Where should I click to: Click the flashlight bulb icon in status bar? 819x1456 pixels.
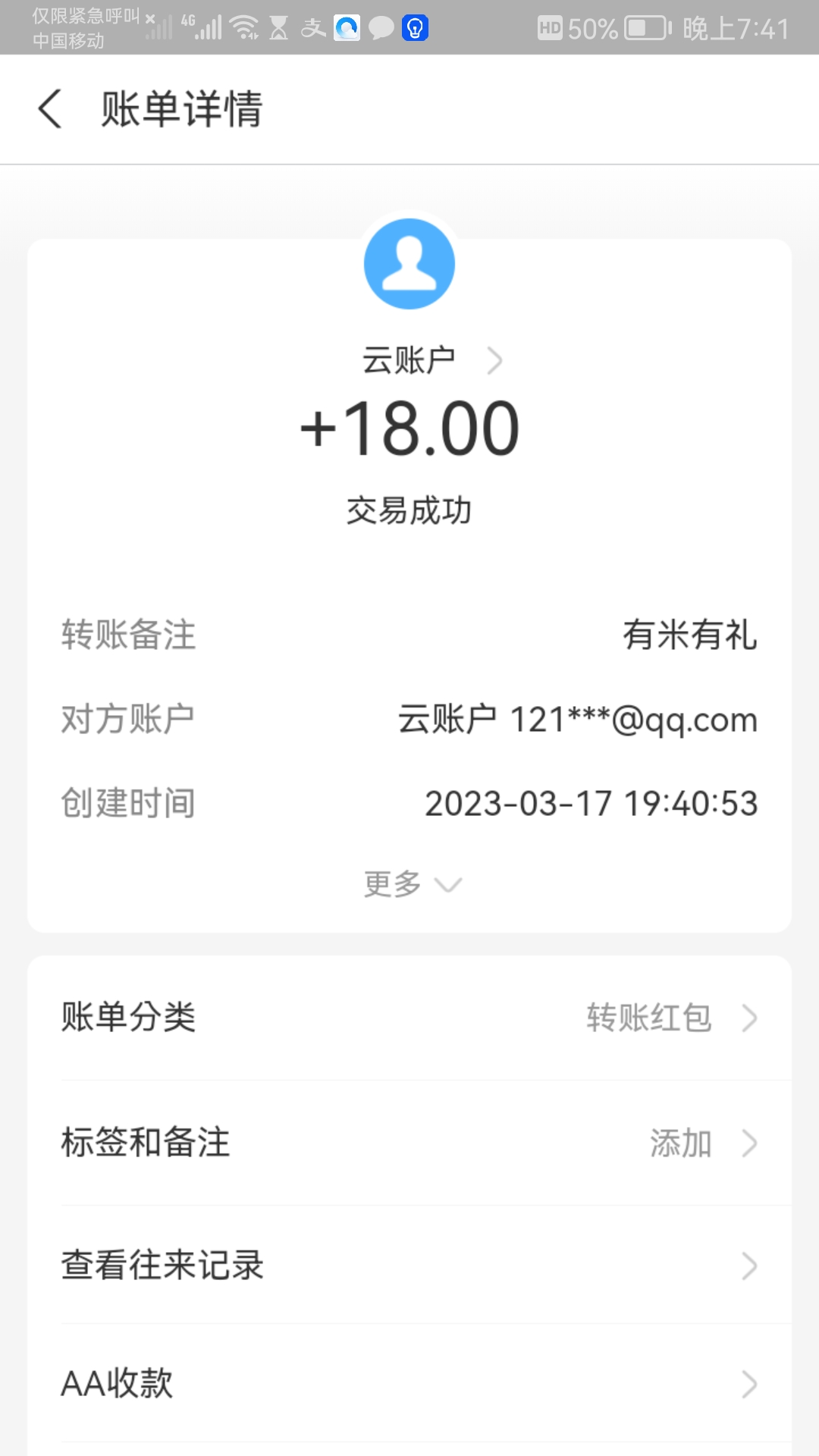coord(414,29)
